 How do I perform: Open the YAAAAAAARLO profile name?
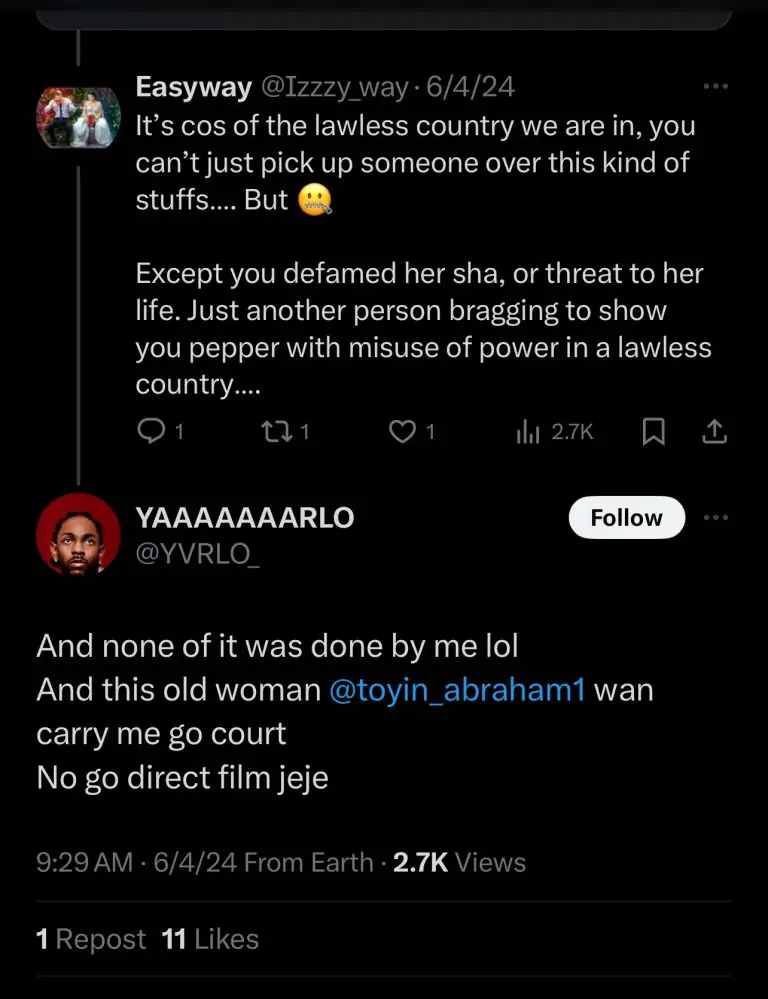coord(244,516)
